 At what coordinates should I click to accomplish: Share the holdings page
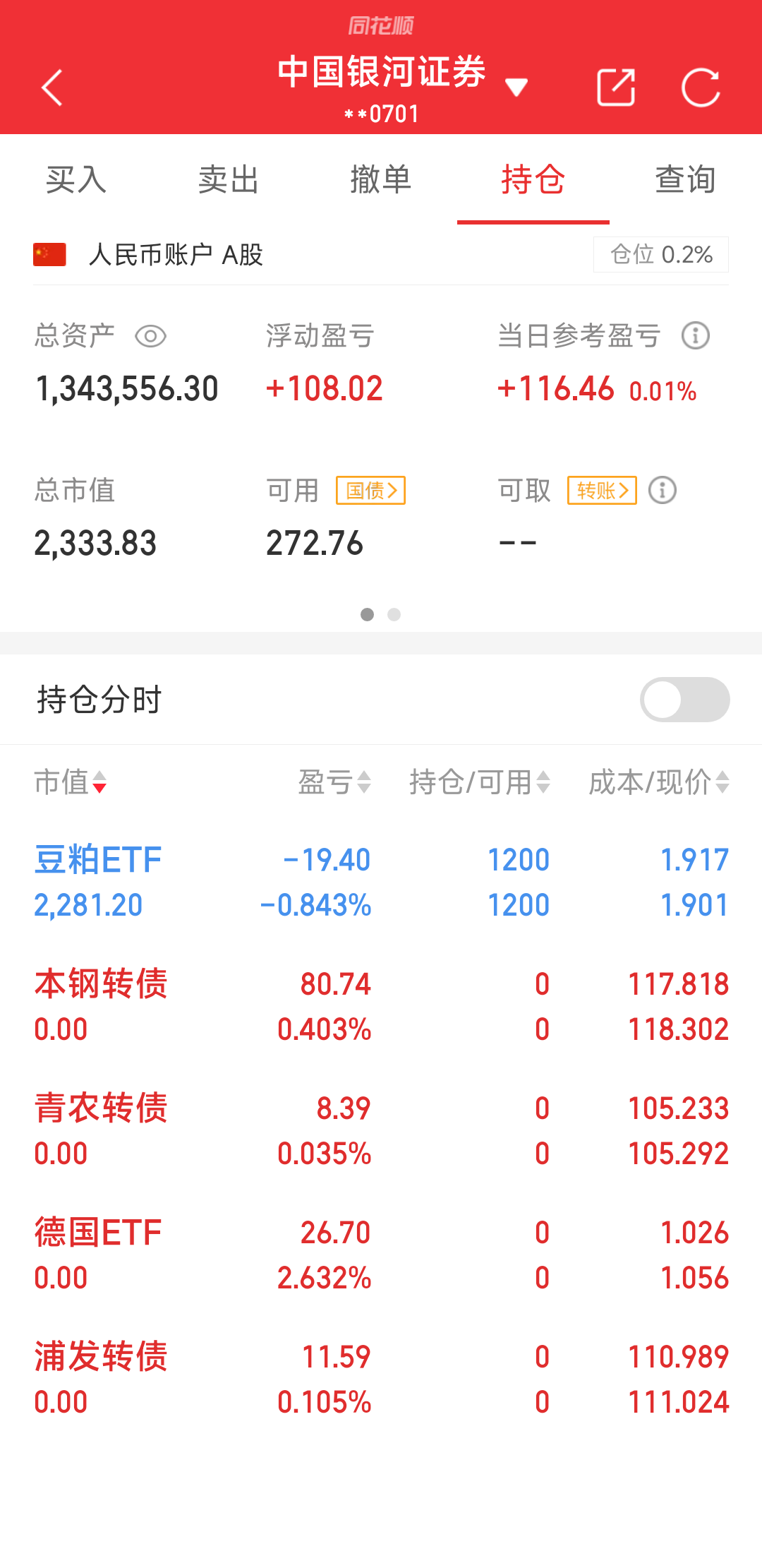(x=616, y=88)
